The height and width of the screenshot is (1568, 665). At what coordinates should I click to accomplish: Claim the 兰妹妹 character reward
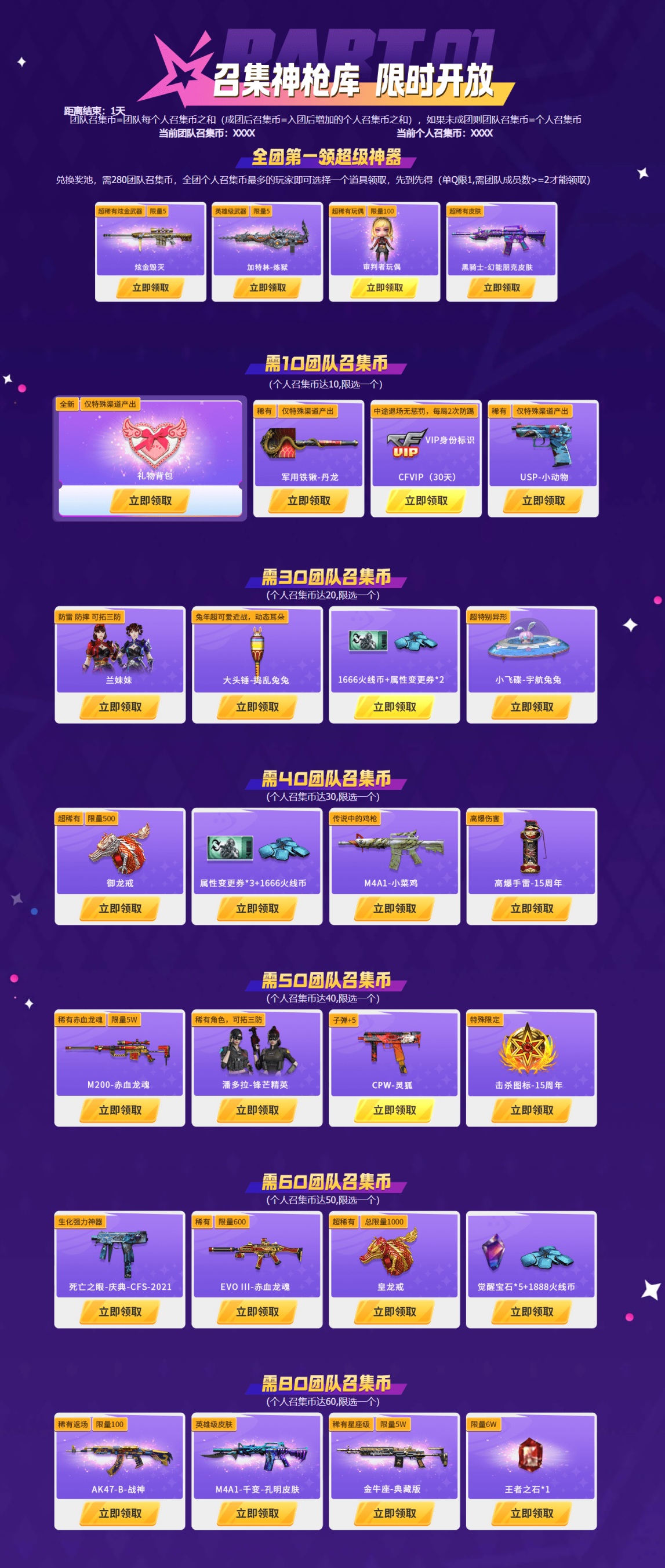(x=120, y=707)
